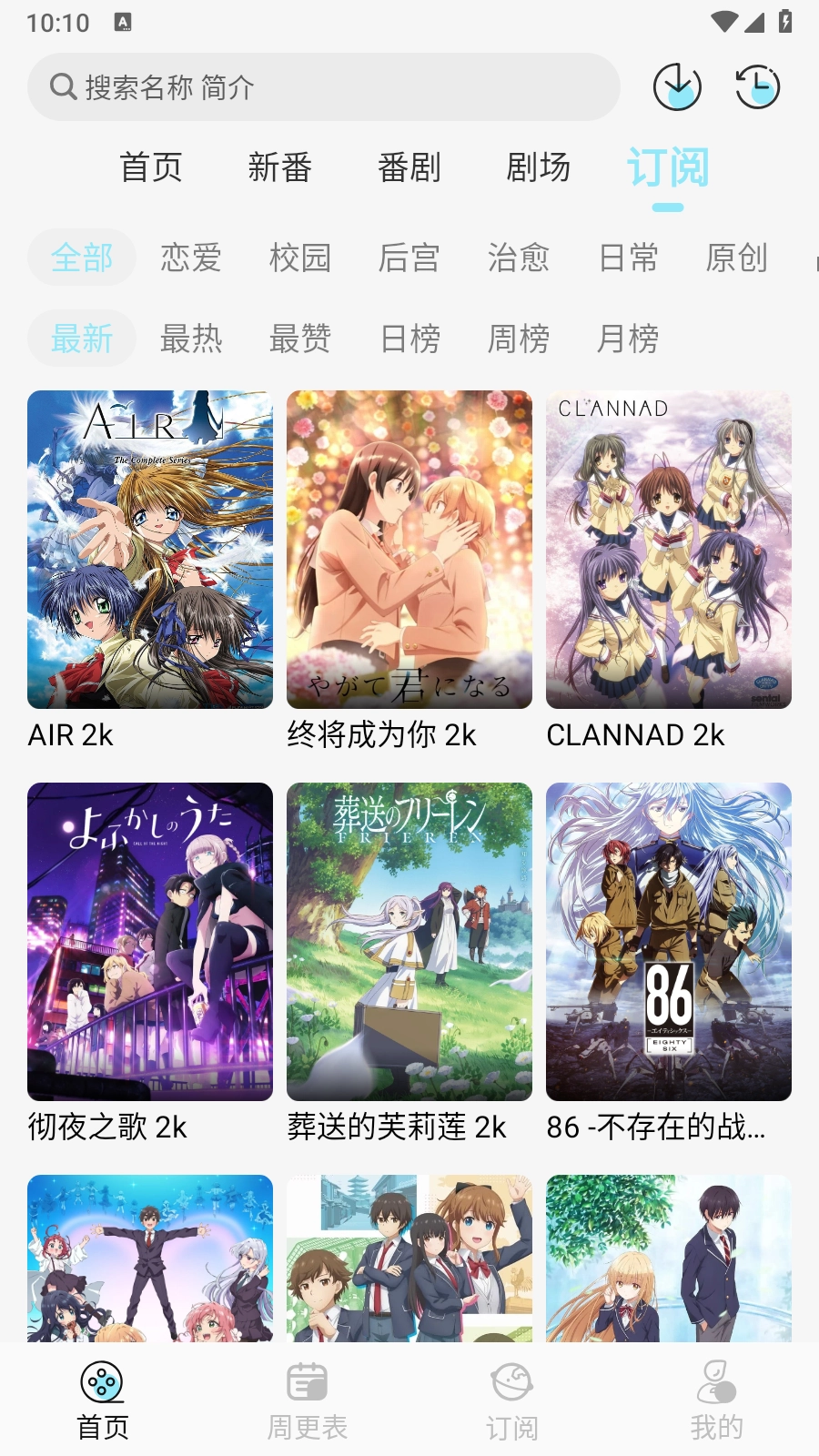Open the 原创 category link

(737, 258)
